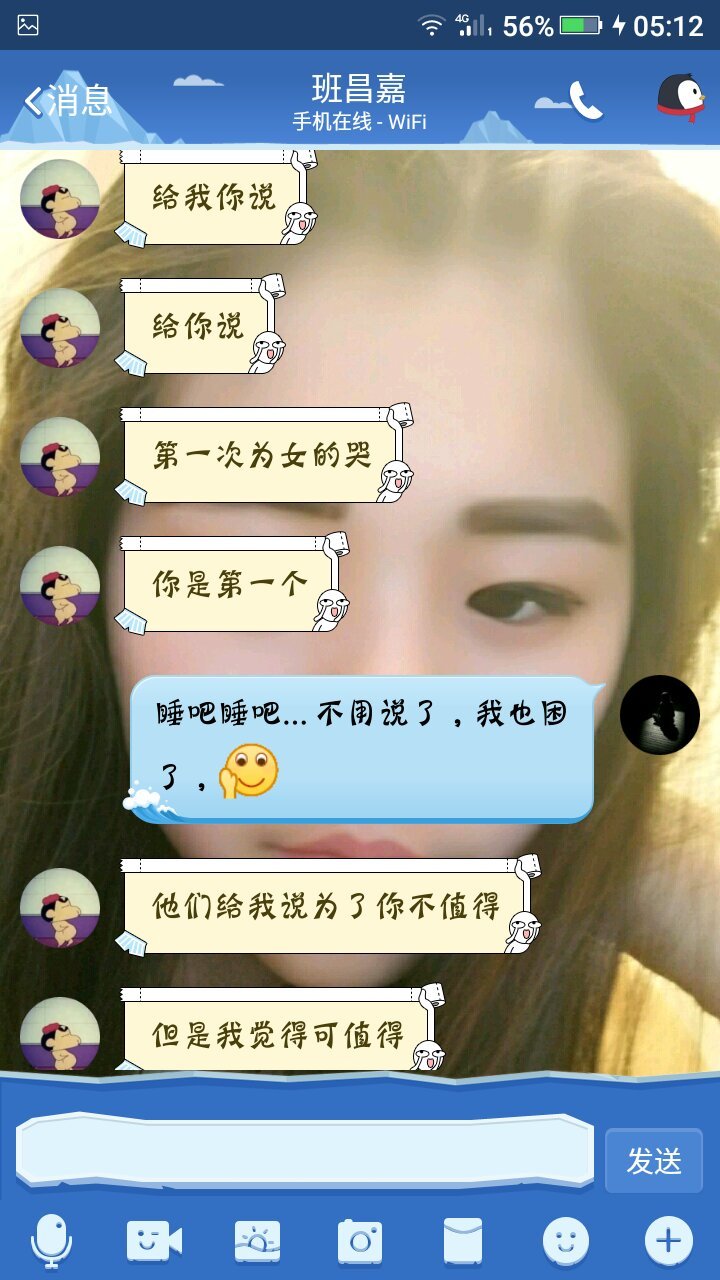Open my own avatar beside 睡吧睡吧 message
This screenshot has height=1280, width=720.
tap(660, 714)
